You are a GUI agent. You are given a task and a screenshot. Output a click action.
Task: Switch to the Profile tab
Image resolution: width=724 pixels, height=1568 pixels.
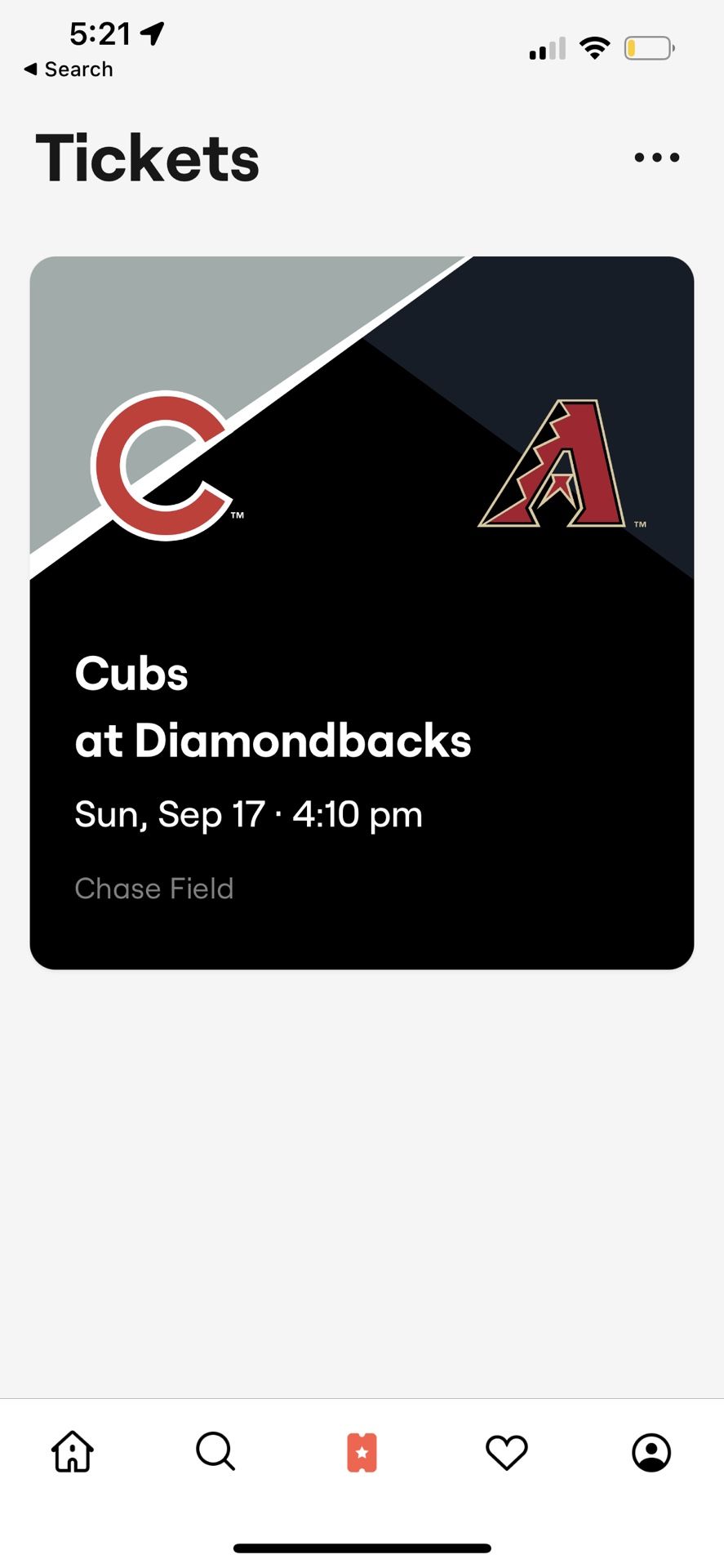pos(651,1452)
